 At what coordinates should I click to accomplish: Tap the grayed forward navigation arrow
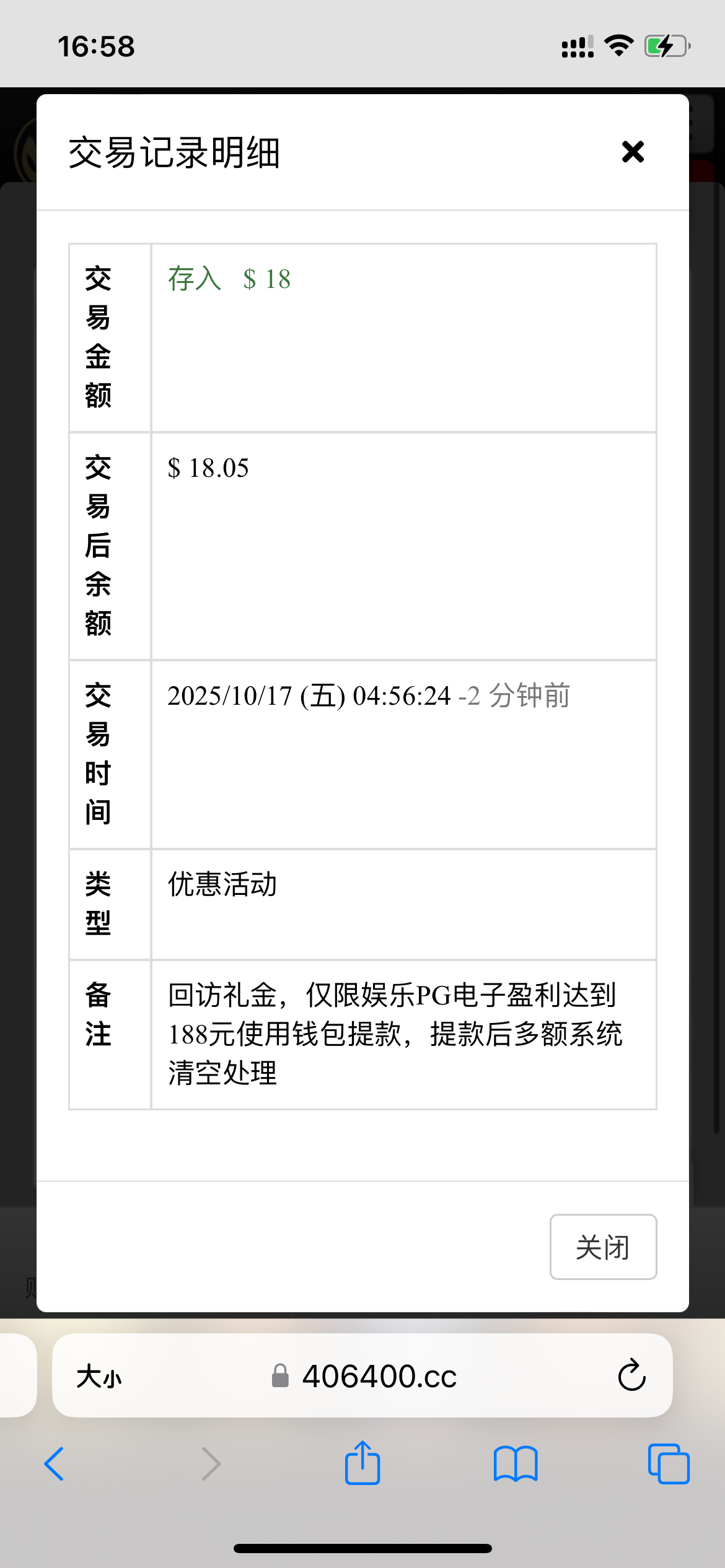coord(210,1465)
